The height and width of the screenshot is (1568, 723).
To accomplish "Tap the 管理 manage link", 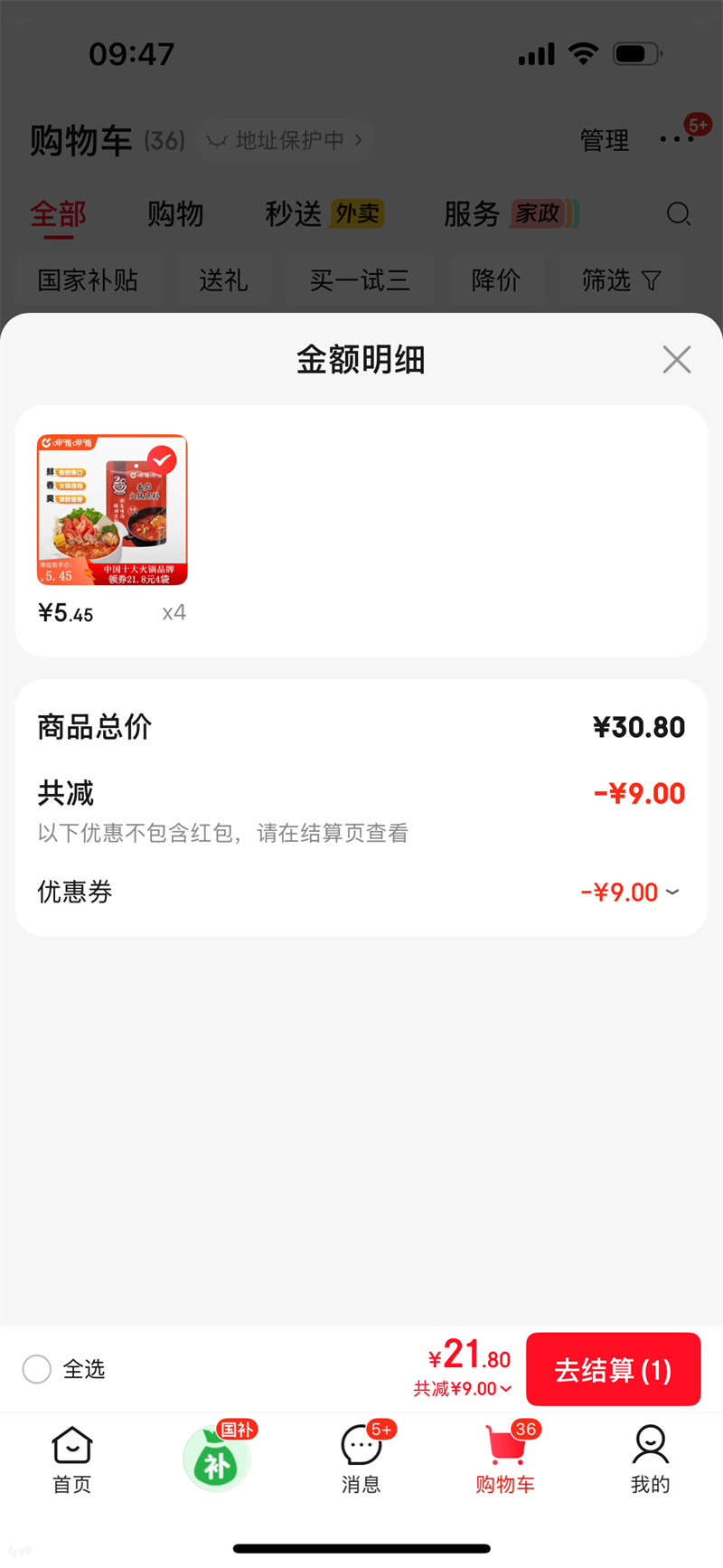I will coord(604,141).
